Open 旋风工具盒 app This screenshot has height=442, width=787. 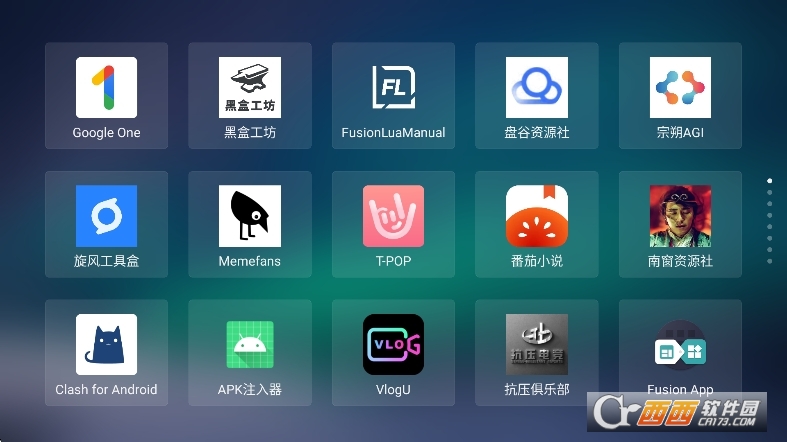pos(106,216)
